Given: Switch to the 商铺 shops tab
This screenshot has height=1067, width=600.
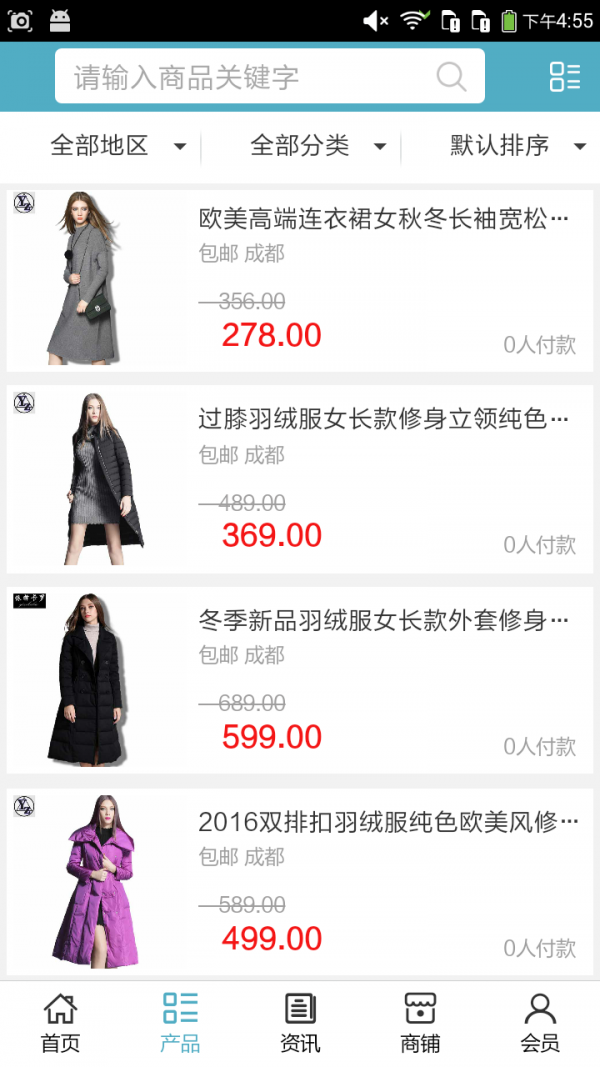Looking at the screenshot, I should tap(420, 1024).
